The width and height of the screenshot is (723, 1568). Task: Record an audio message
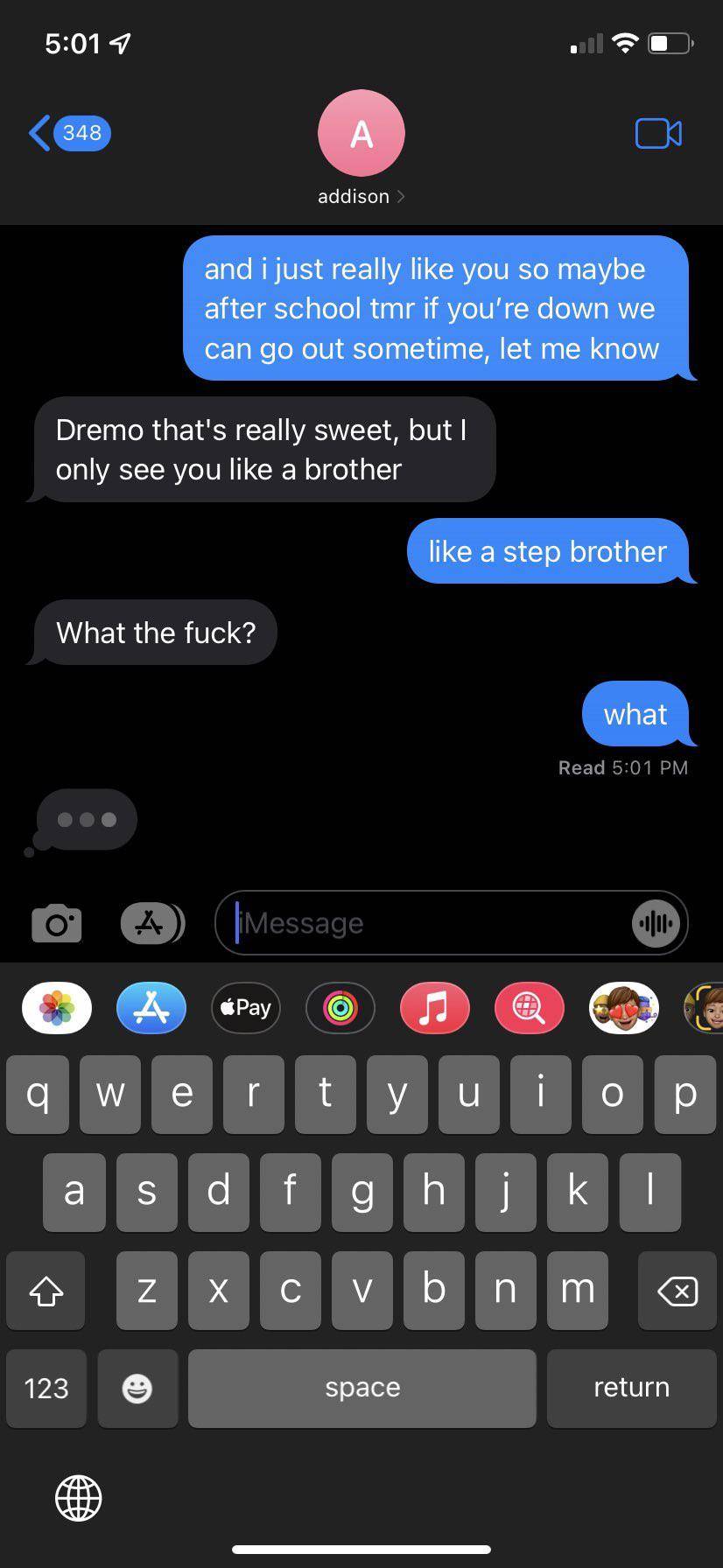pos(656,923)
